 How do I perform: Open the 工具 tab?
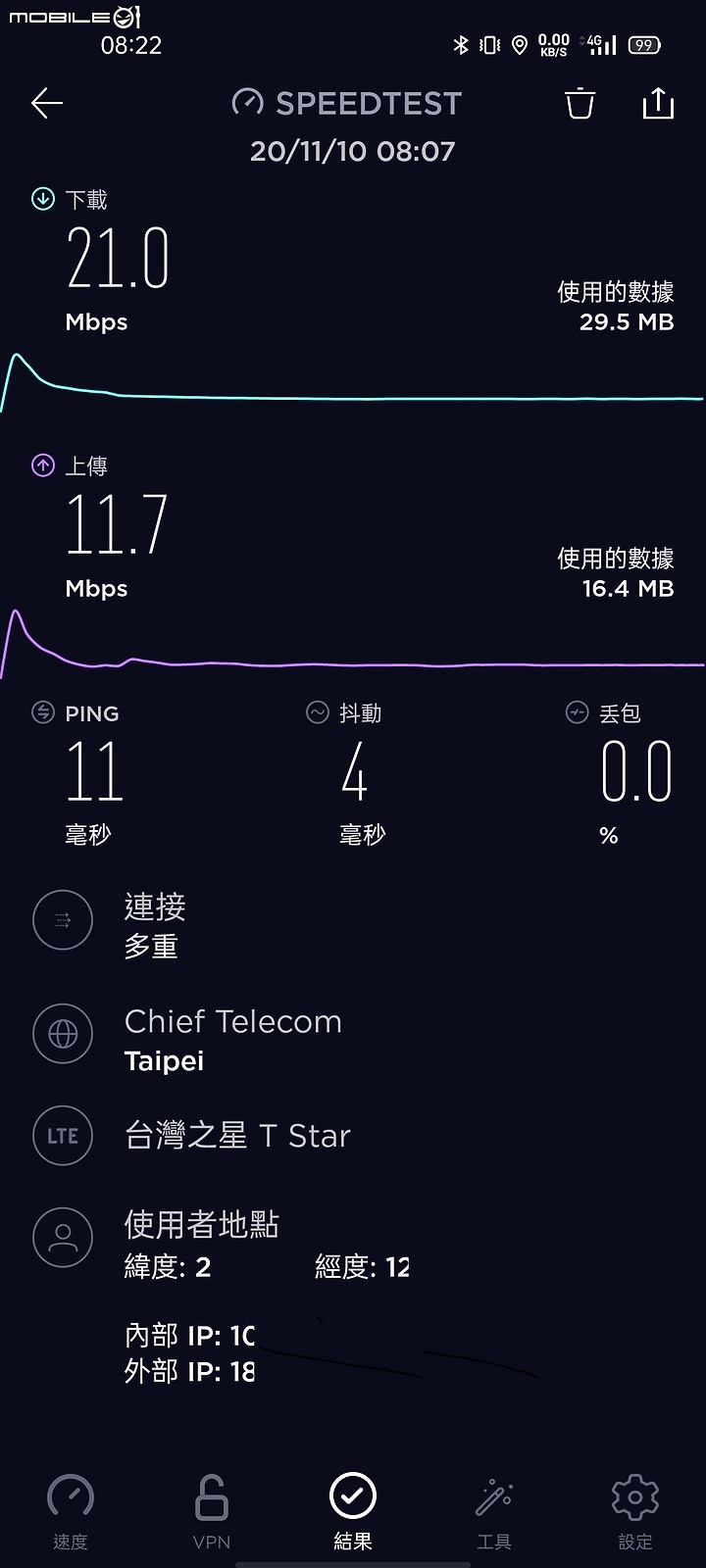[x=494, y=1512]
